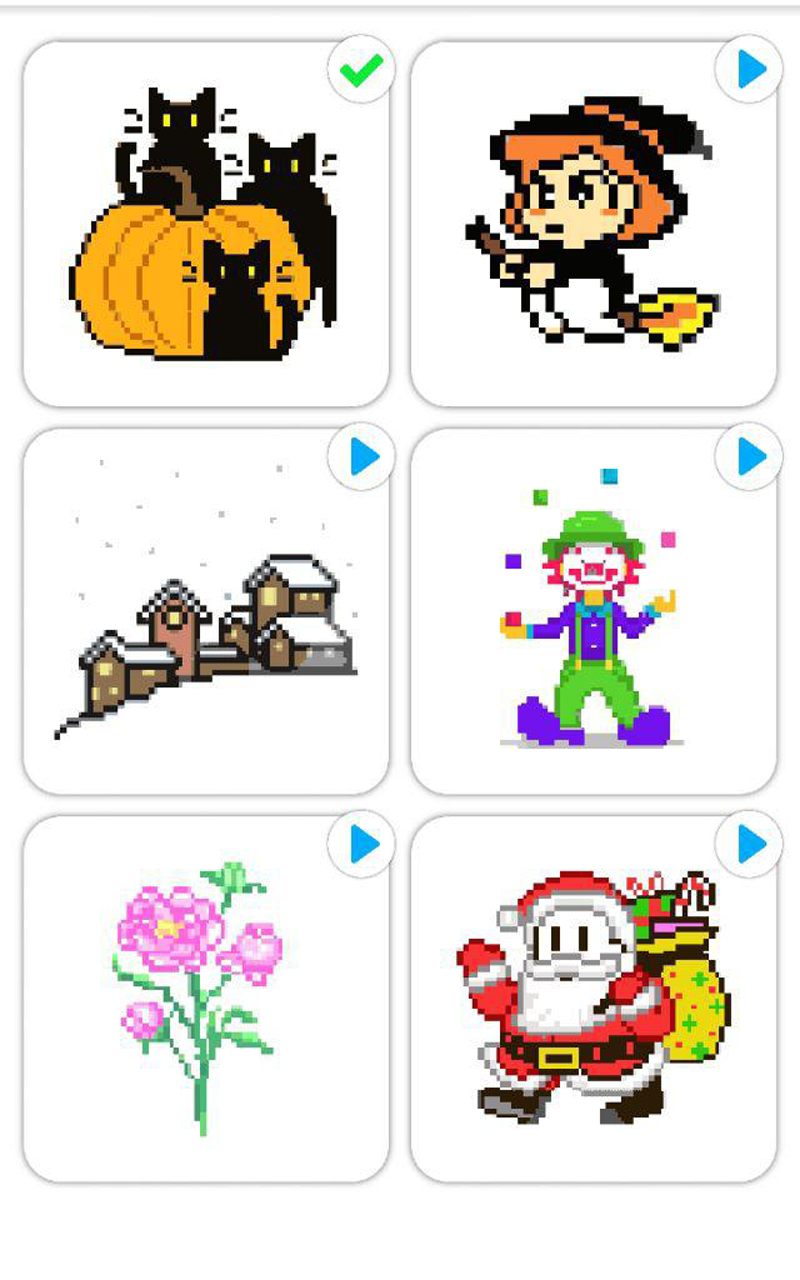Mark the Santa picture by tapping its corner badge
Screen dimensions: 800x1280
click(748, 845)
